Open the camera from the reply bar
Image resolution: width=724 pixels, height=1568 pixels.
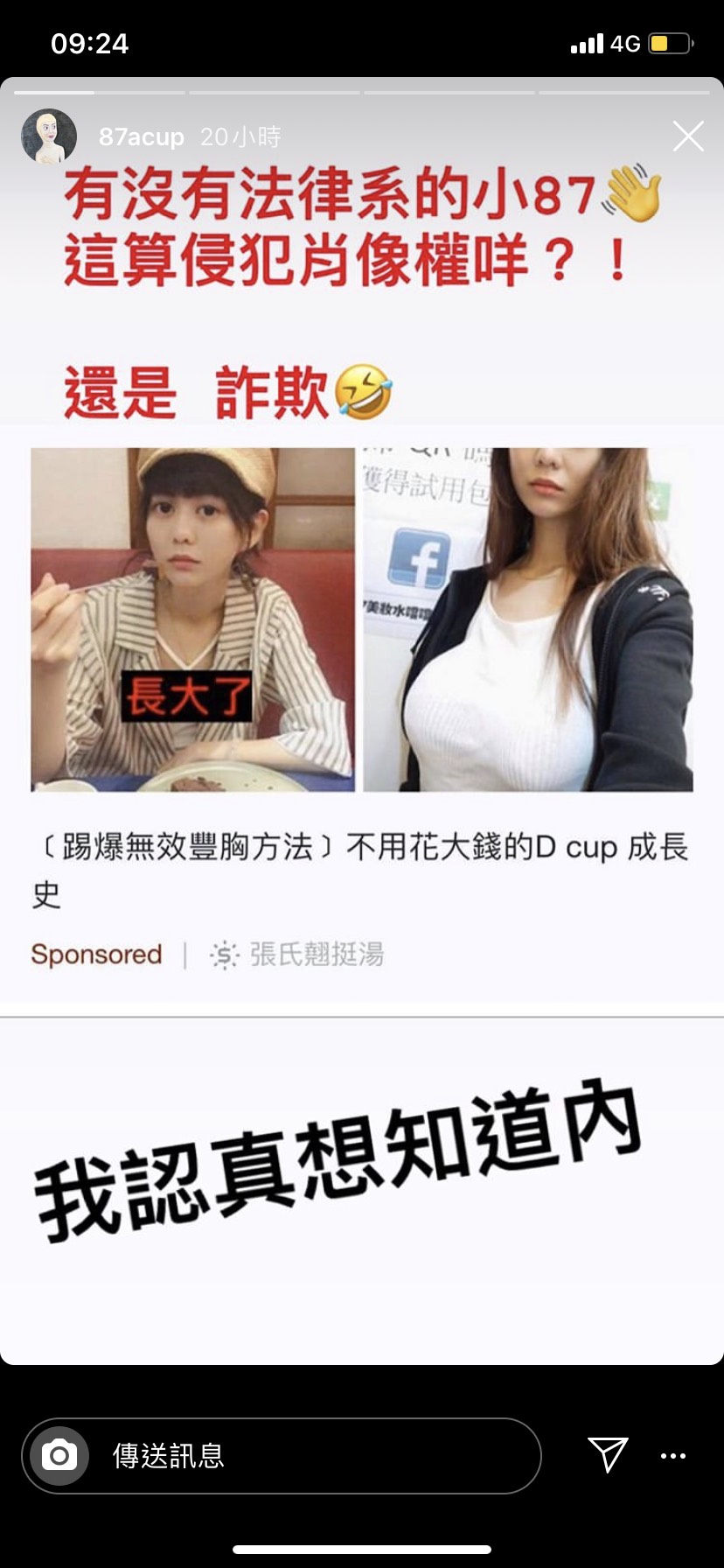(59, 1456)
